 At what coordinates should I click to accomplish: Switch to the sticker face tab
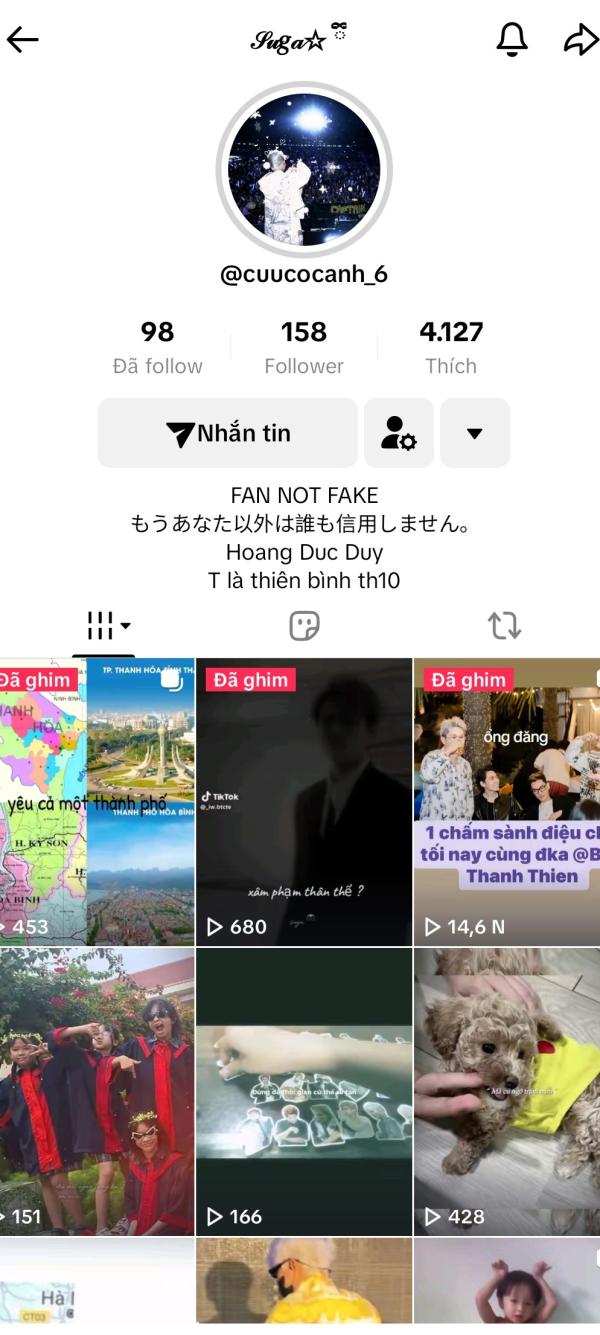pos(304,626)
